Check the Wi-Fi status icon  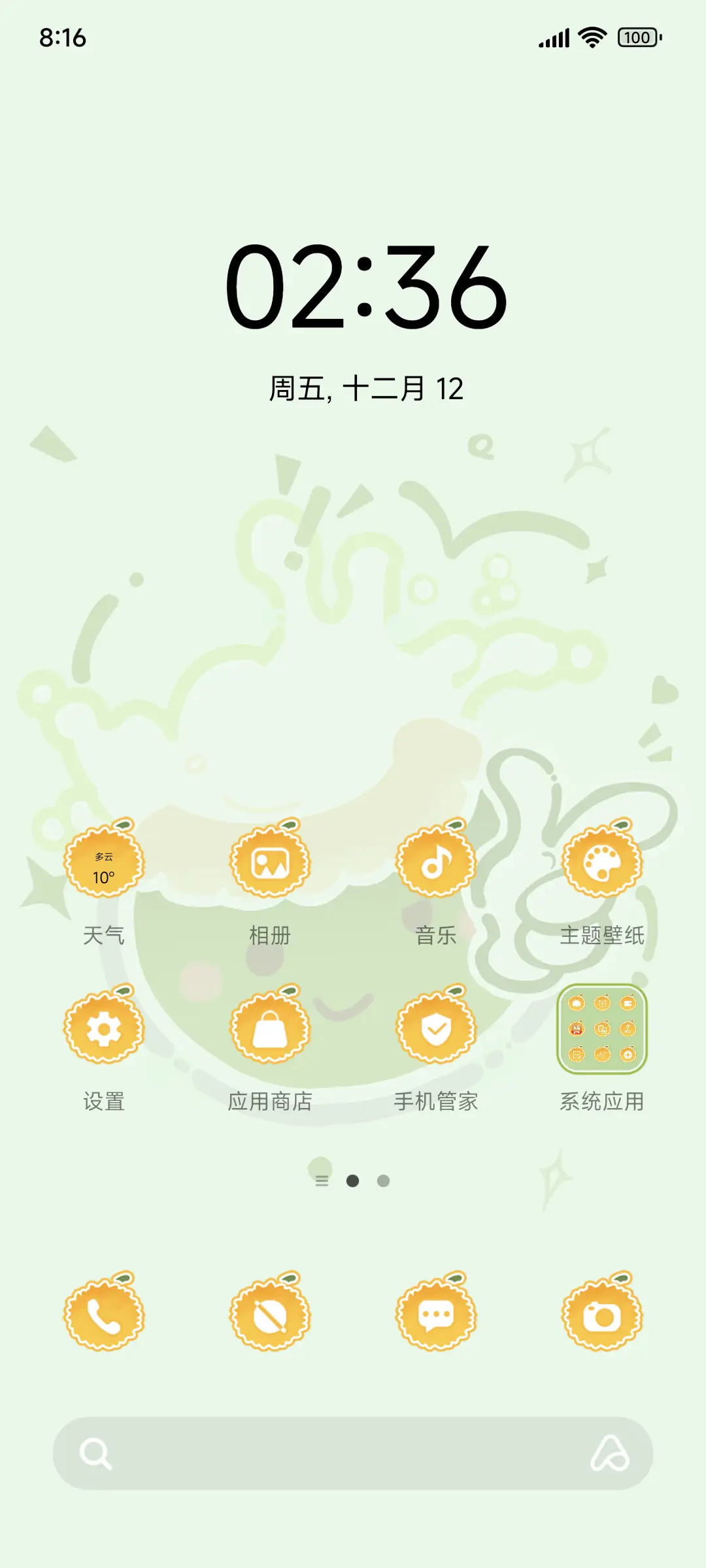coord(590,37)
